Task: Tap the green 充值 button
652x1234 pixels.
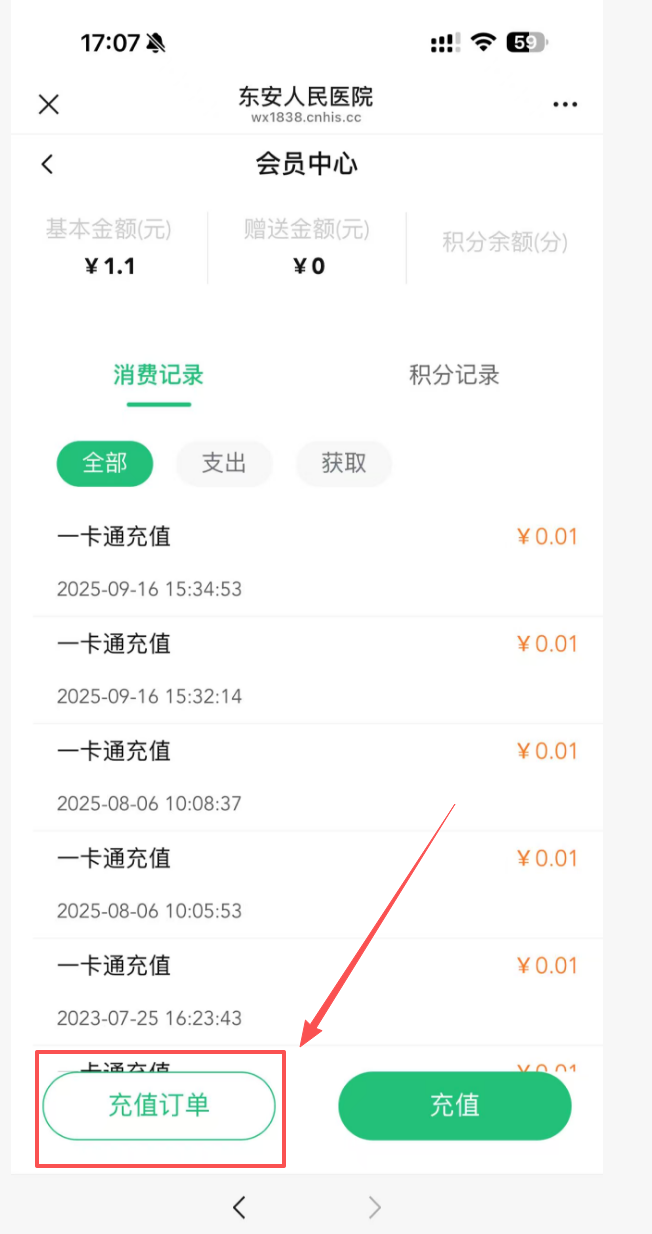Action: coord(455,1105)
